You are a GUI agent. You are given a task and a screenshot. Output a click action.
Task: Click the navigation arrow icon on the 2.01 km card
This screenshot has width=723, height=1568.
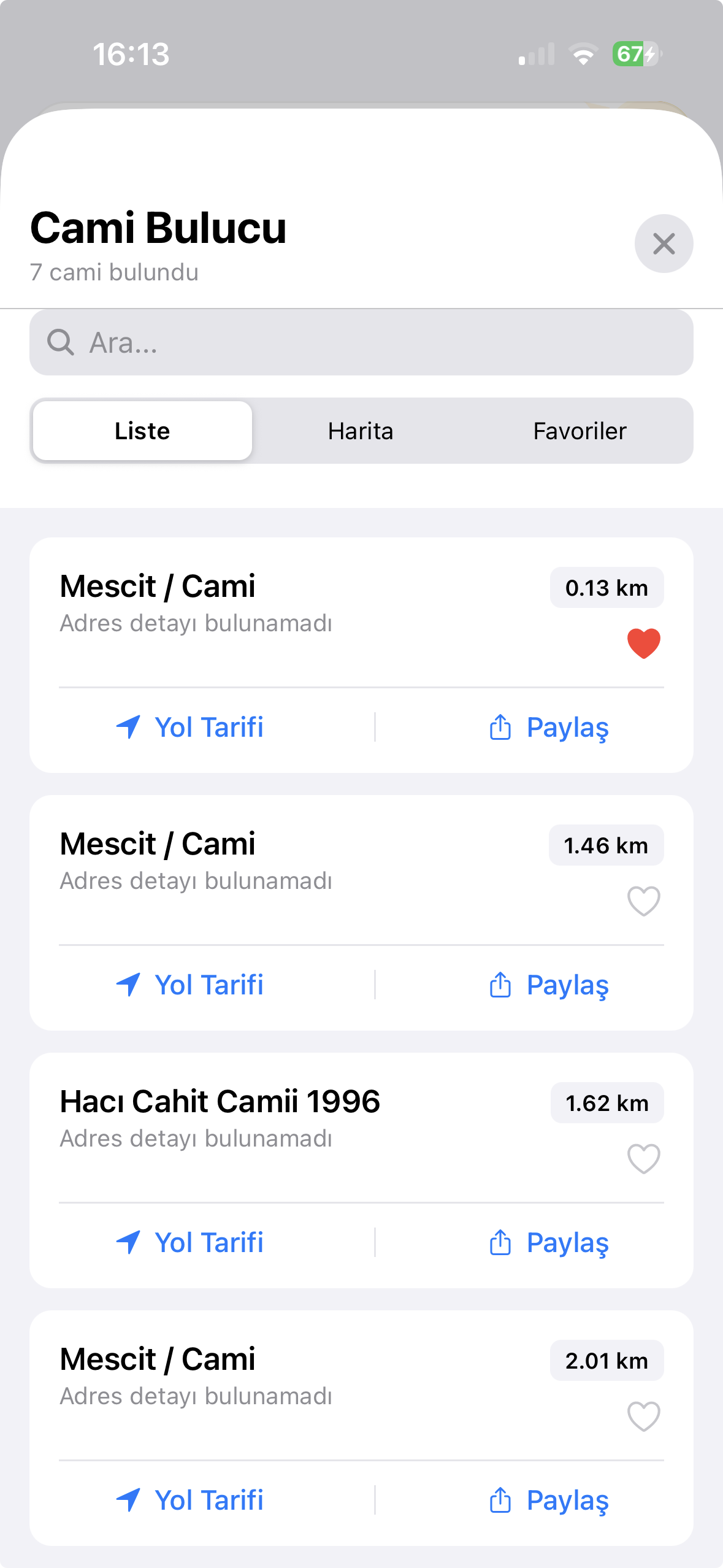(x=128, y=1501)
